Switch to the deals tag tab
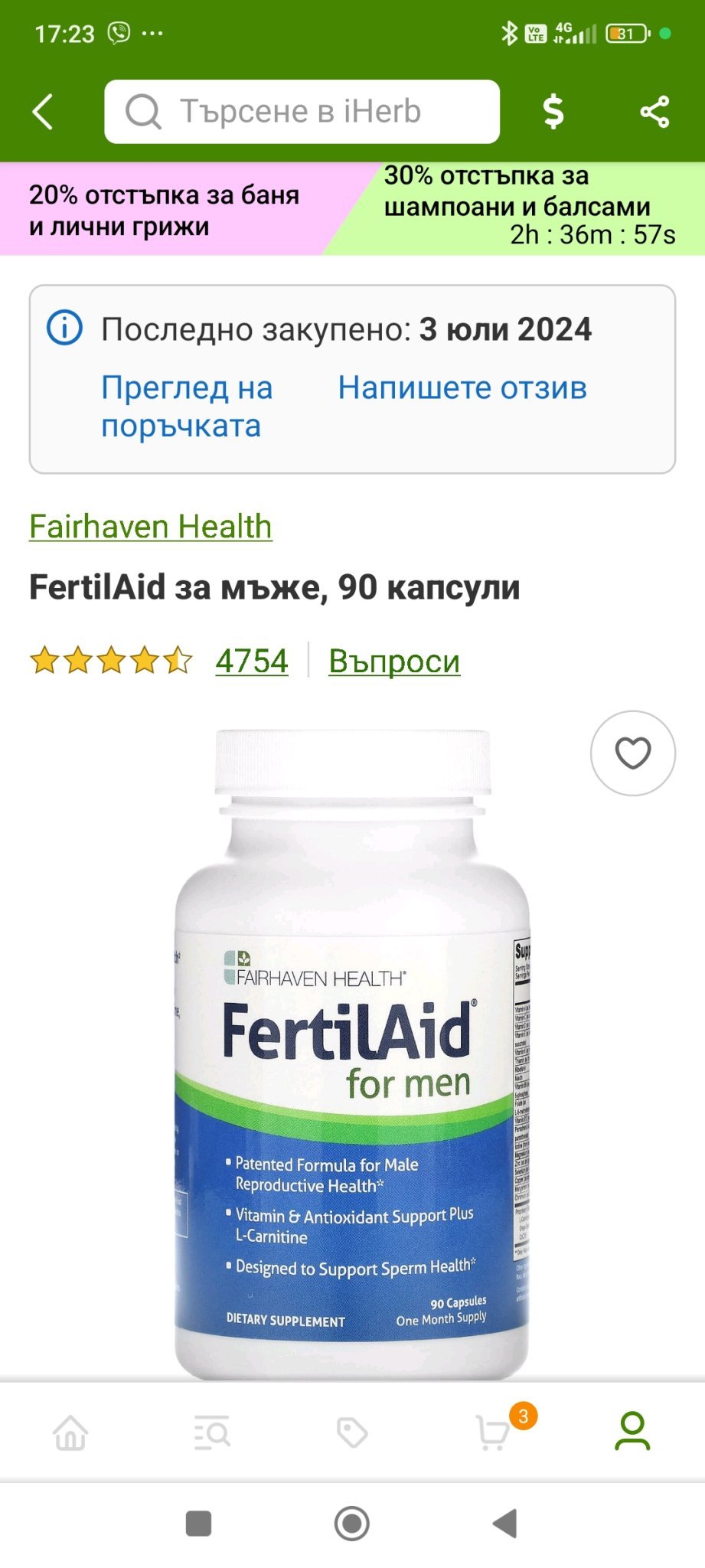 (x=352, y=1432)
